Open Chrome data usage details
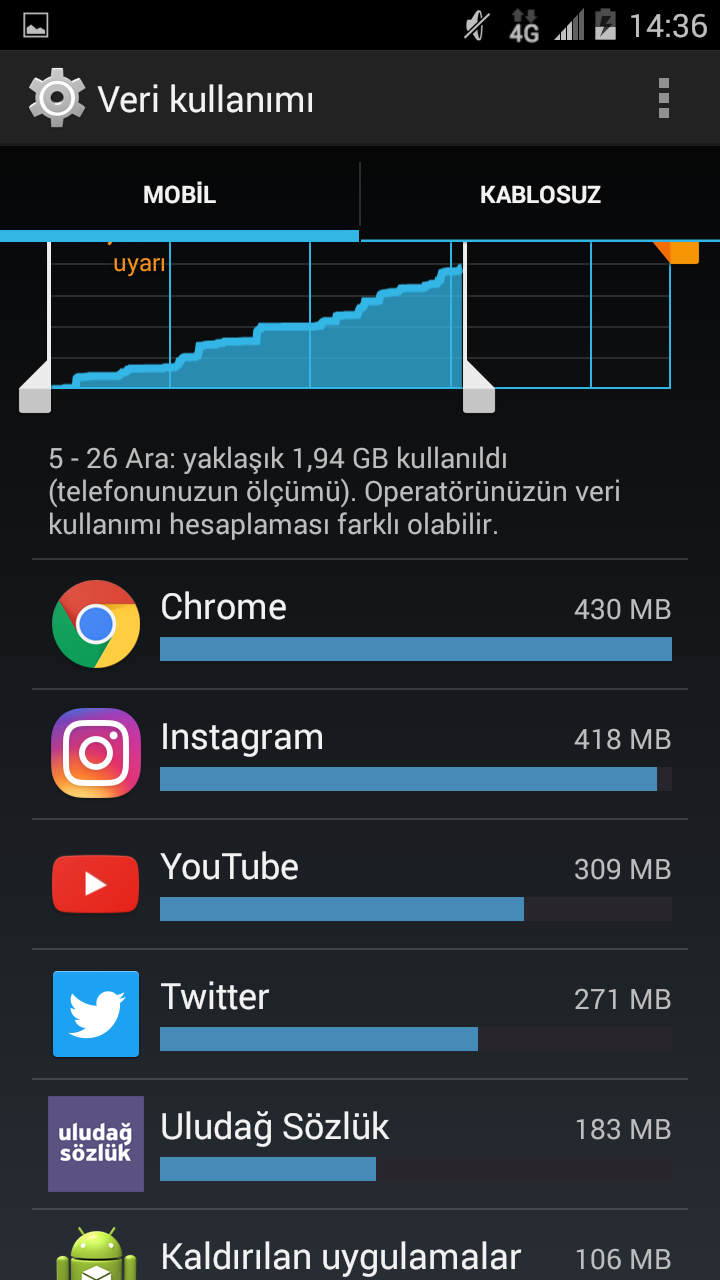Image resolution: width=720 pixels, height=1280 pixels. click(360, 624)
